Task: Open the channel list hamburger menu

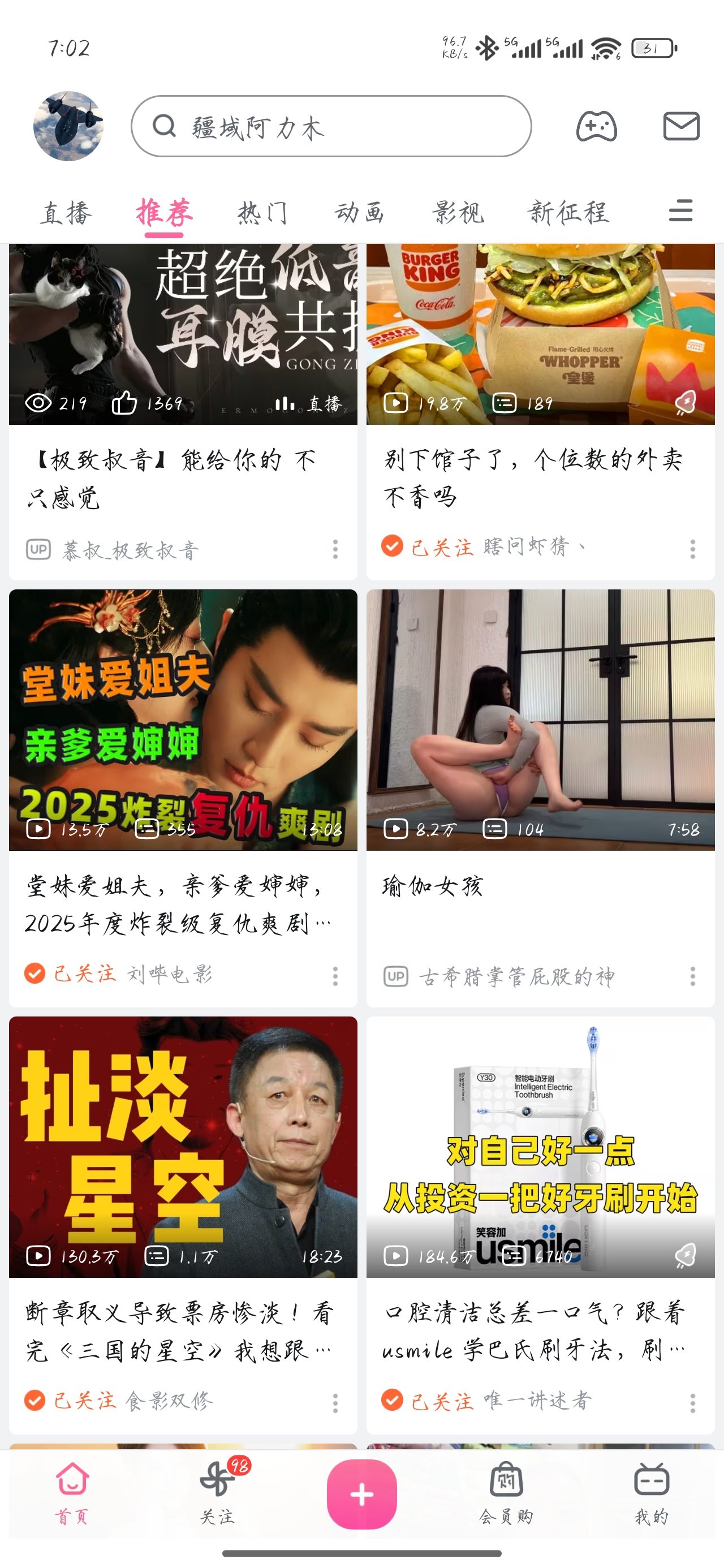Action: pyautogui.click(x=680, y=211)
